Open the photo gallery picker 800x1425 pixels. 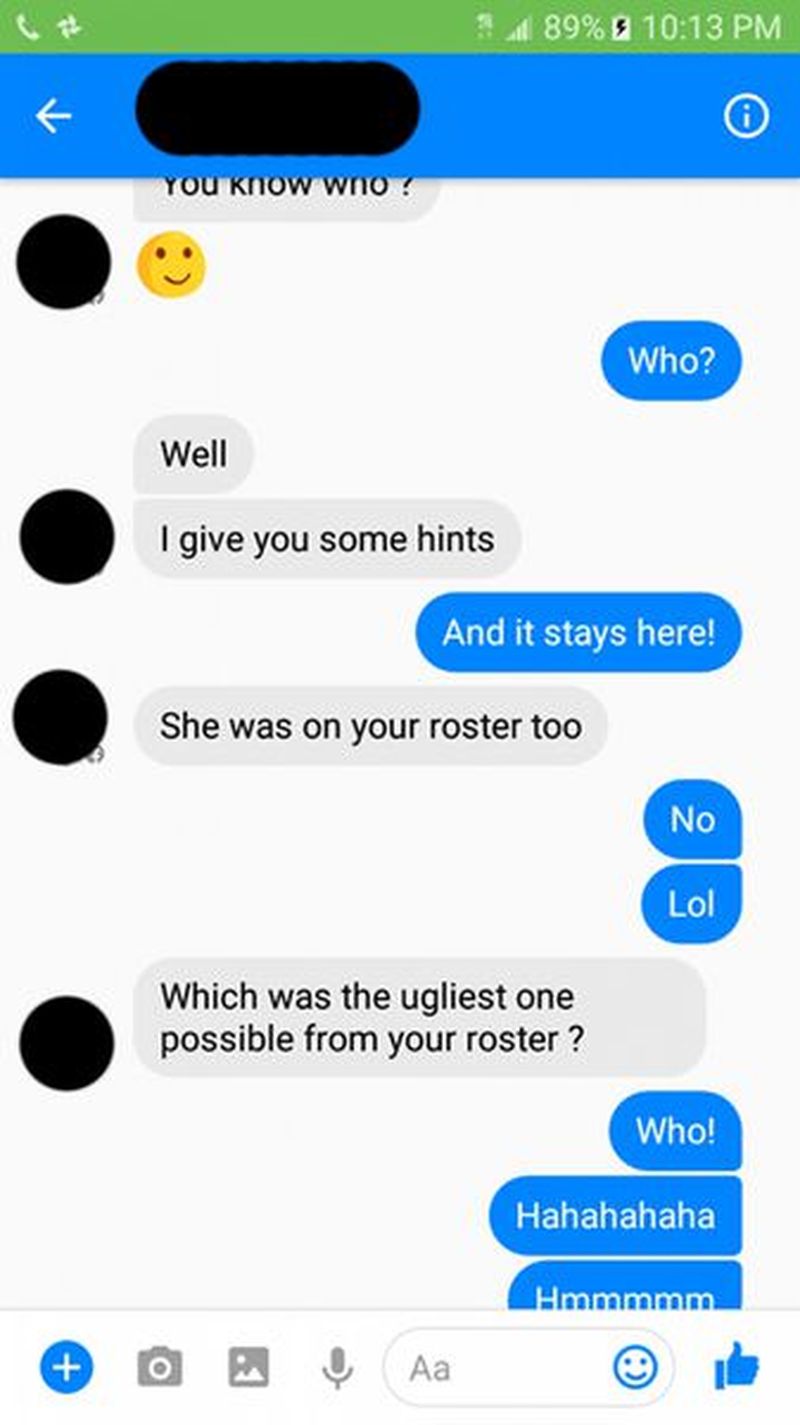248,1367
